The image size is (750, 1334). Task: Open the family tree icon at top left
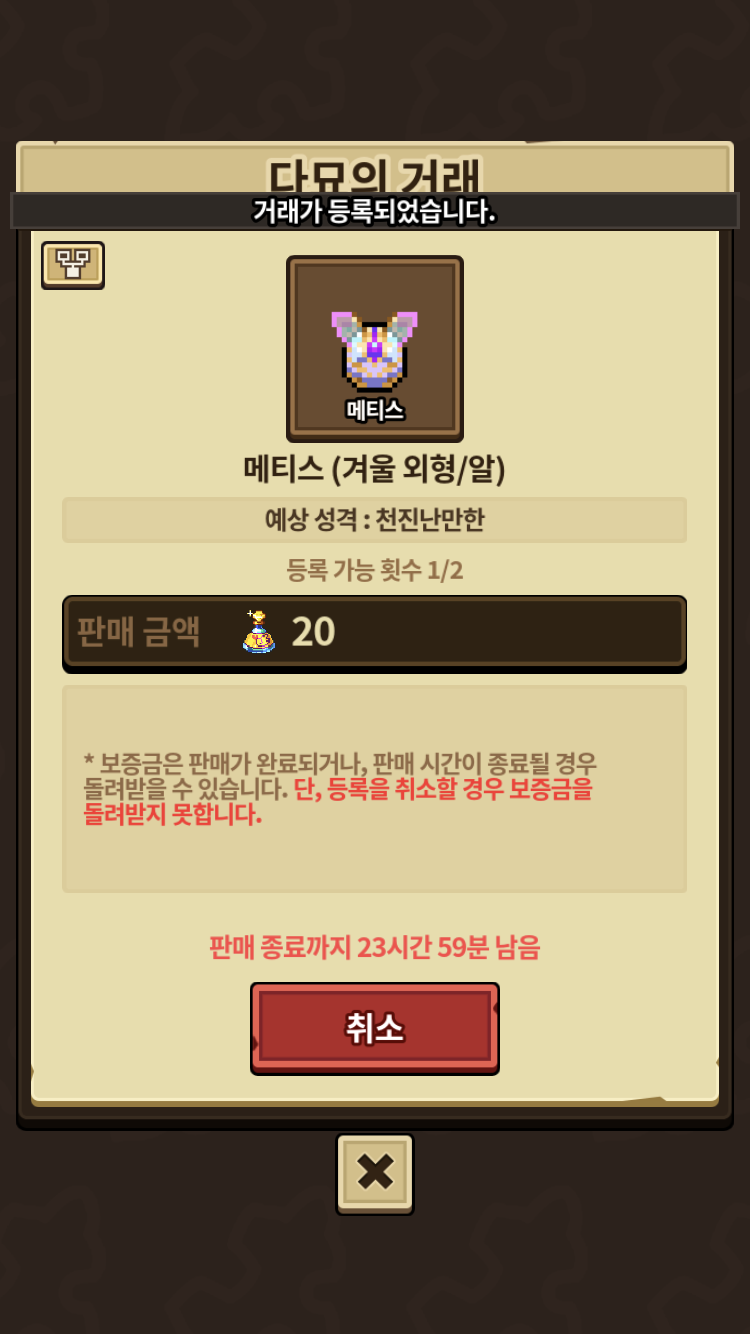(x=73, y=265)
